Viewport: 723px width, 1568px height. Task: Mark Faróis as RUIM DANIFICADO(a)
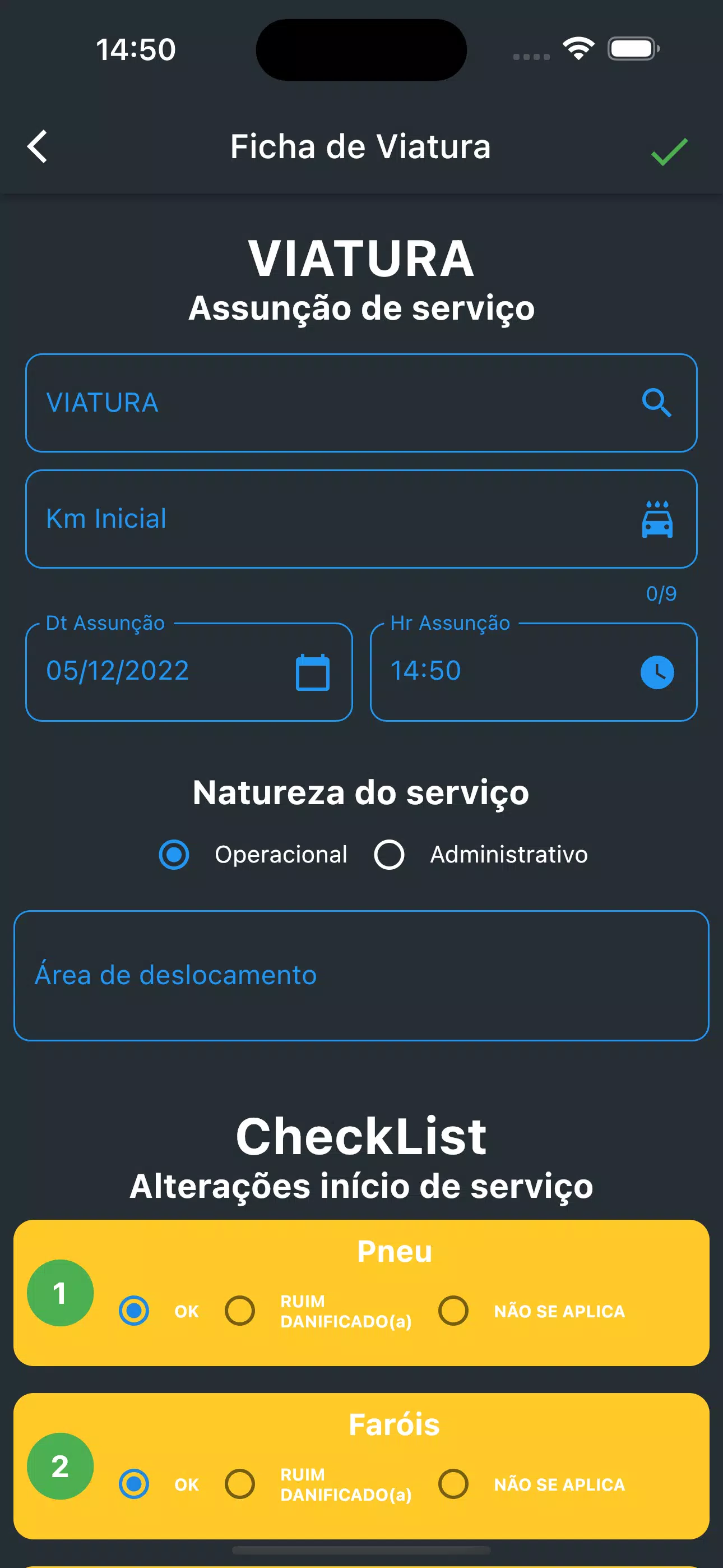point(240,1484)
